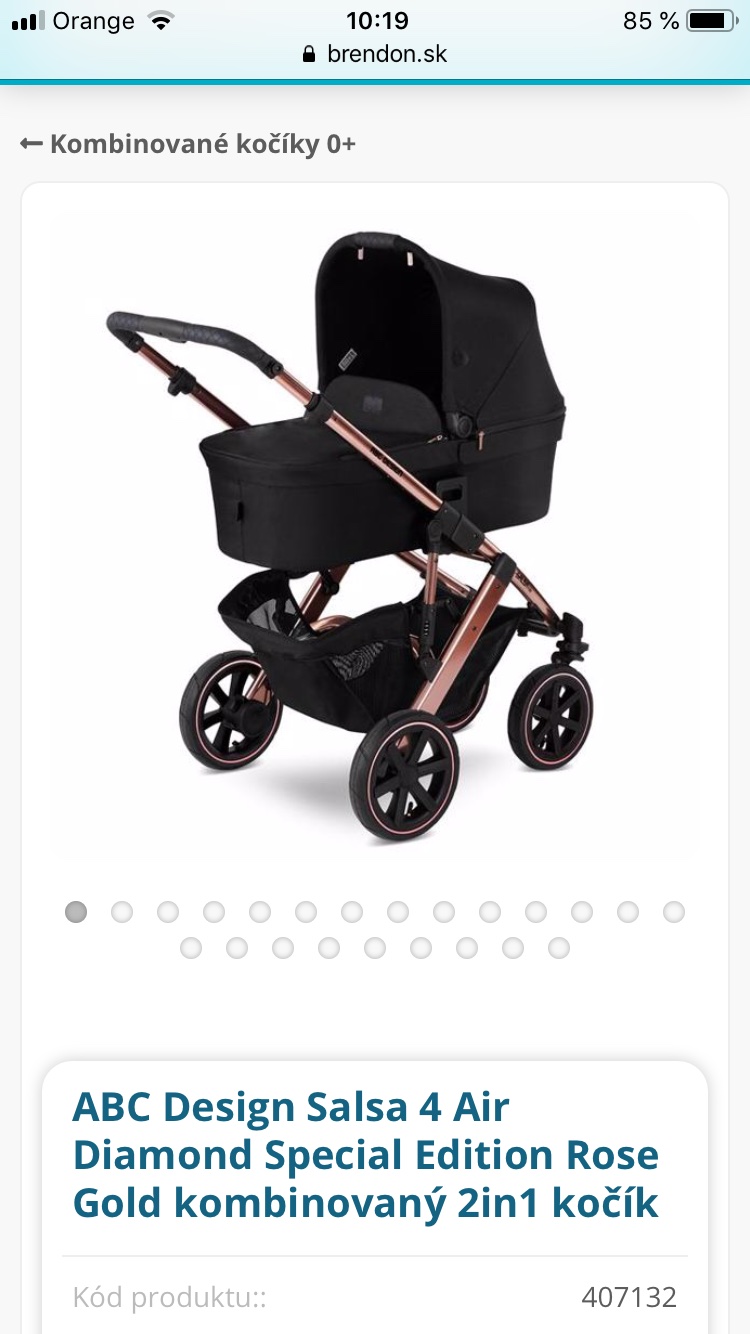Open the stroller product photo
The width and height of the screenshot is (750, 1334).
coord(375,530)
